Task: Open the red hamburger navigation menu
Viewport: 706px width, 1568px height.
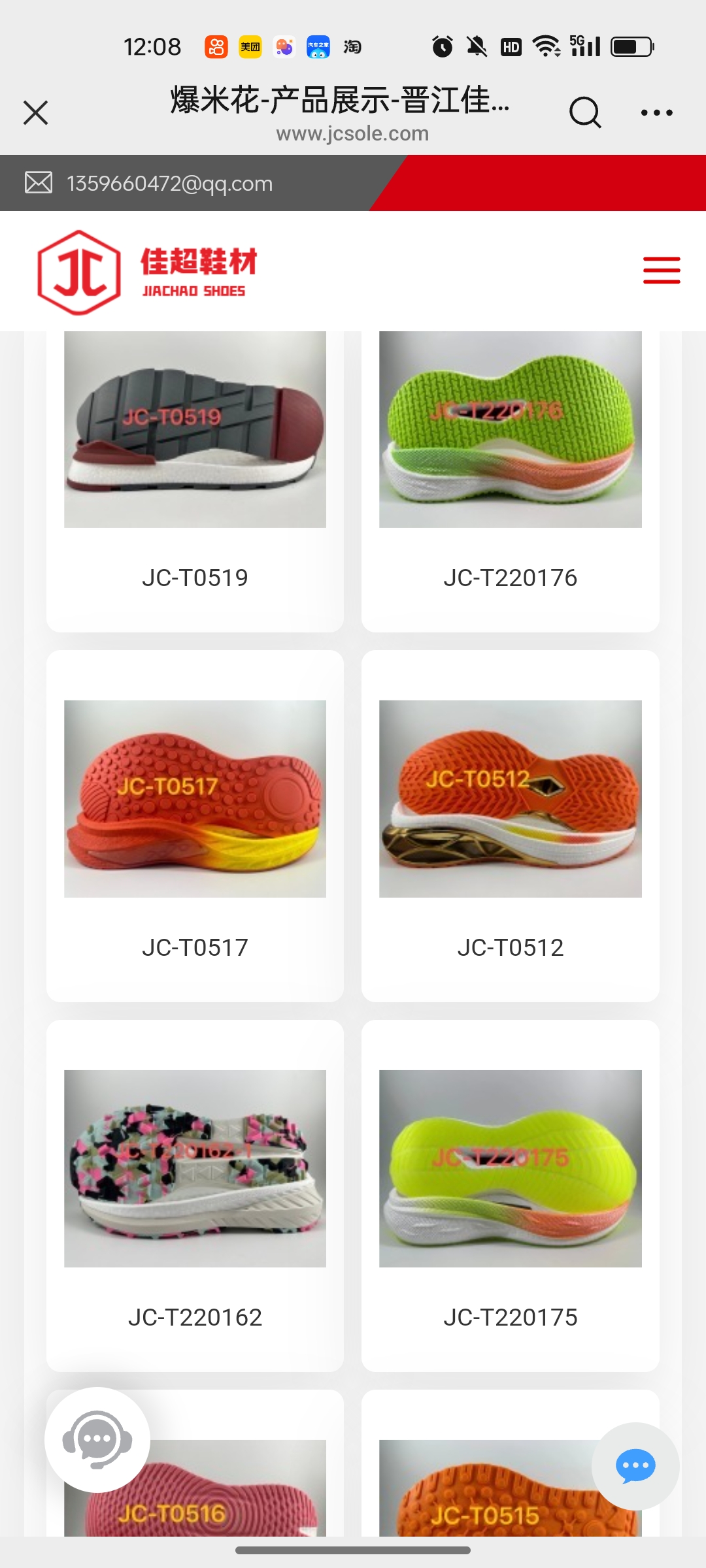Action: [661, 270]
